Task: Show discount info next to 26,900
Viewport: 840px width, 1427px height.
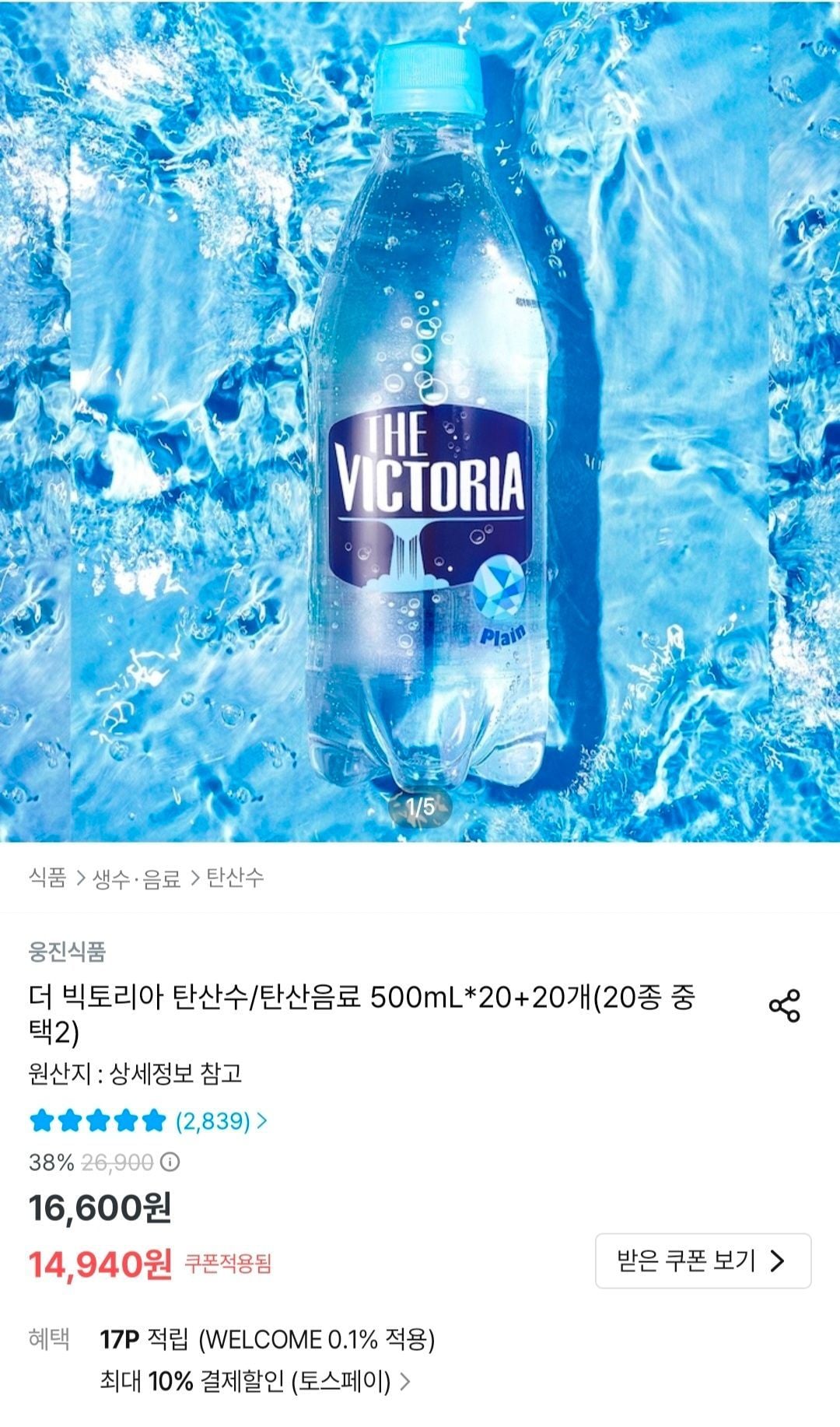Action: 170,1162
